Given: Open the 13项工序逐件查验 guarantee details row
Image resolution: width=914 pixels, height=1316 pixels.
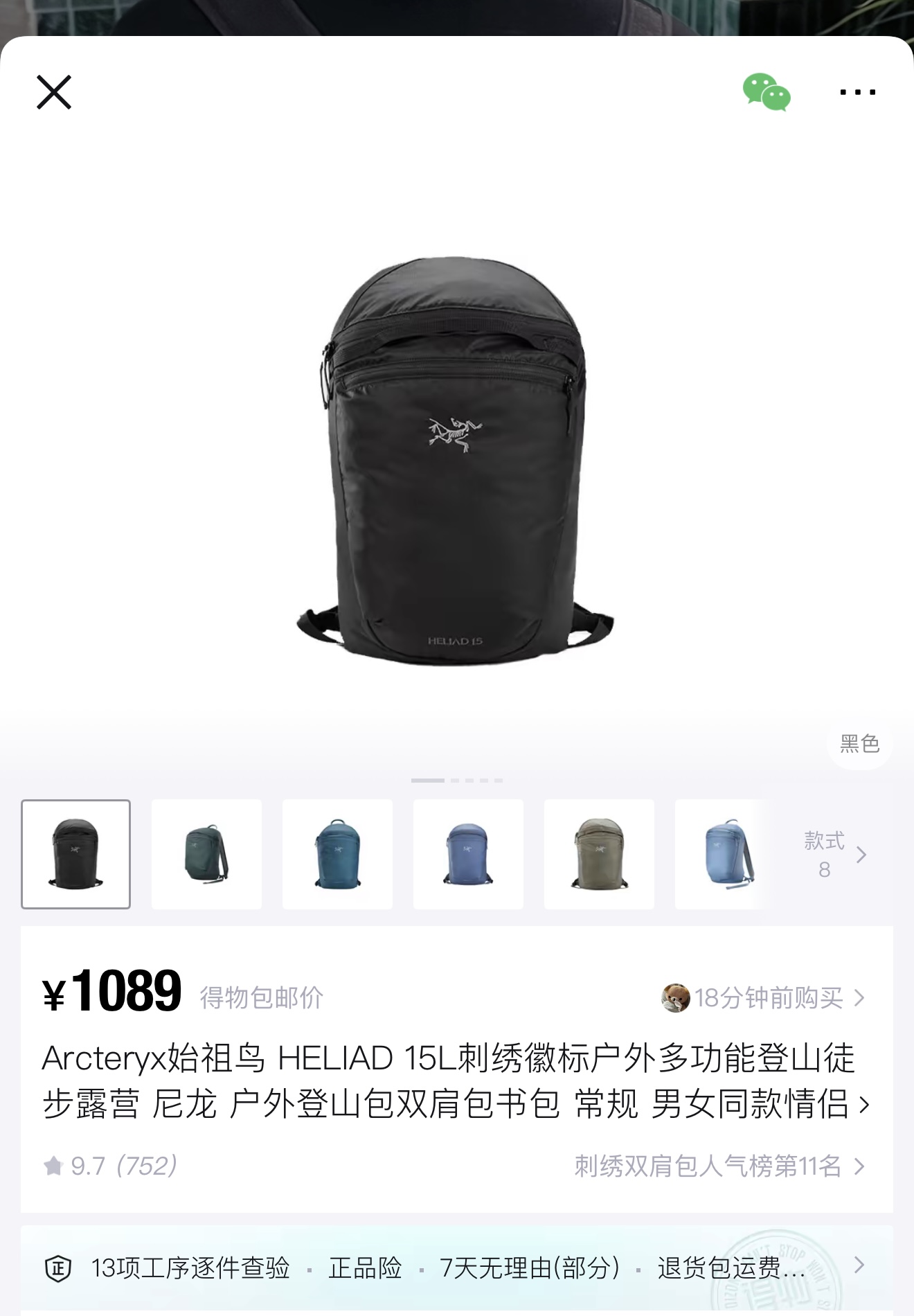Looking at the screenshot, I should coord(456,1268).
